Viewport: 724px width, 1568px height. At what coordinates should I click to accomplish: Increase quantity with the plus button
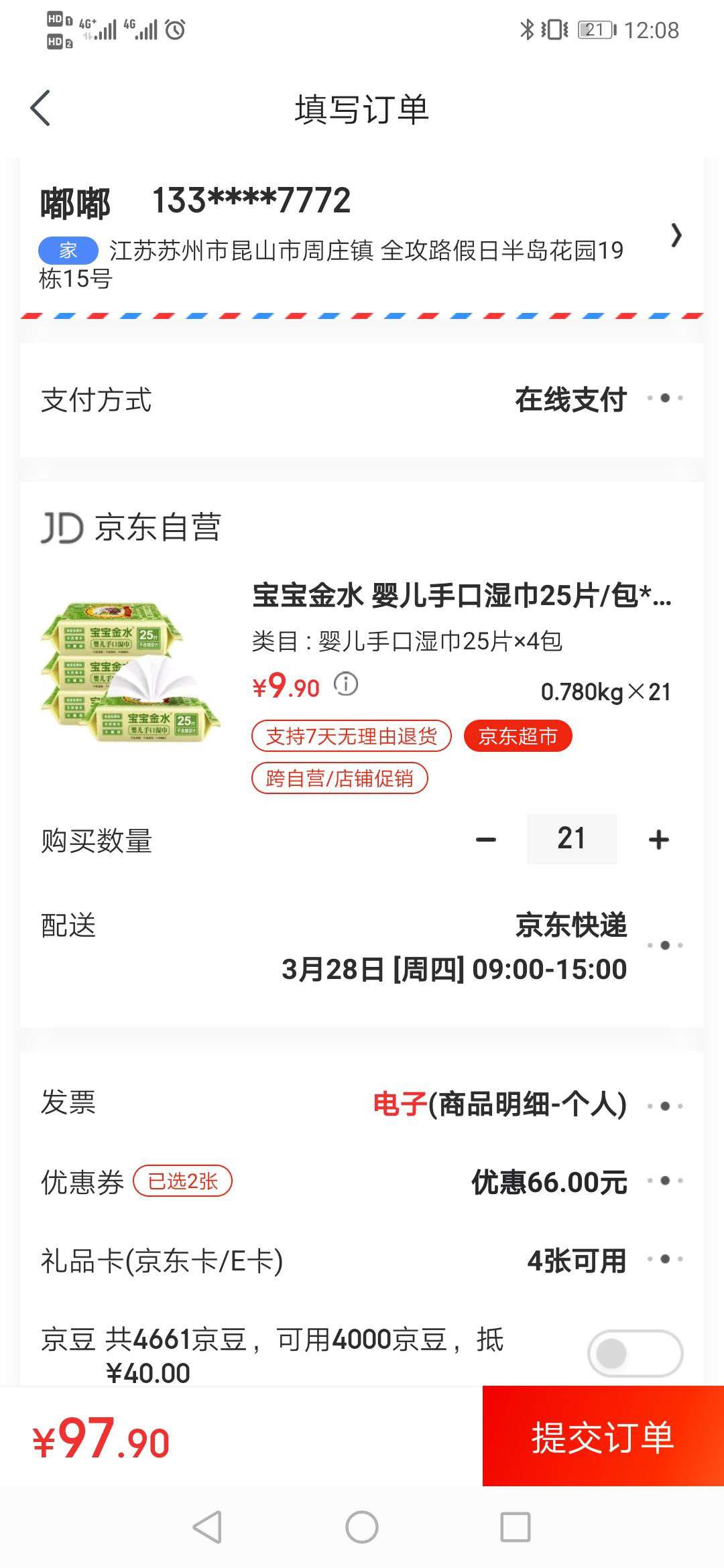658,838
